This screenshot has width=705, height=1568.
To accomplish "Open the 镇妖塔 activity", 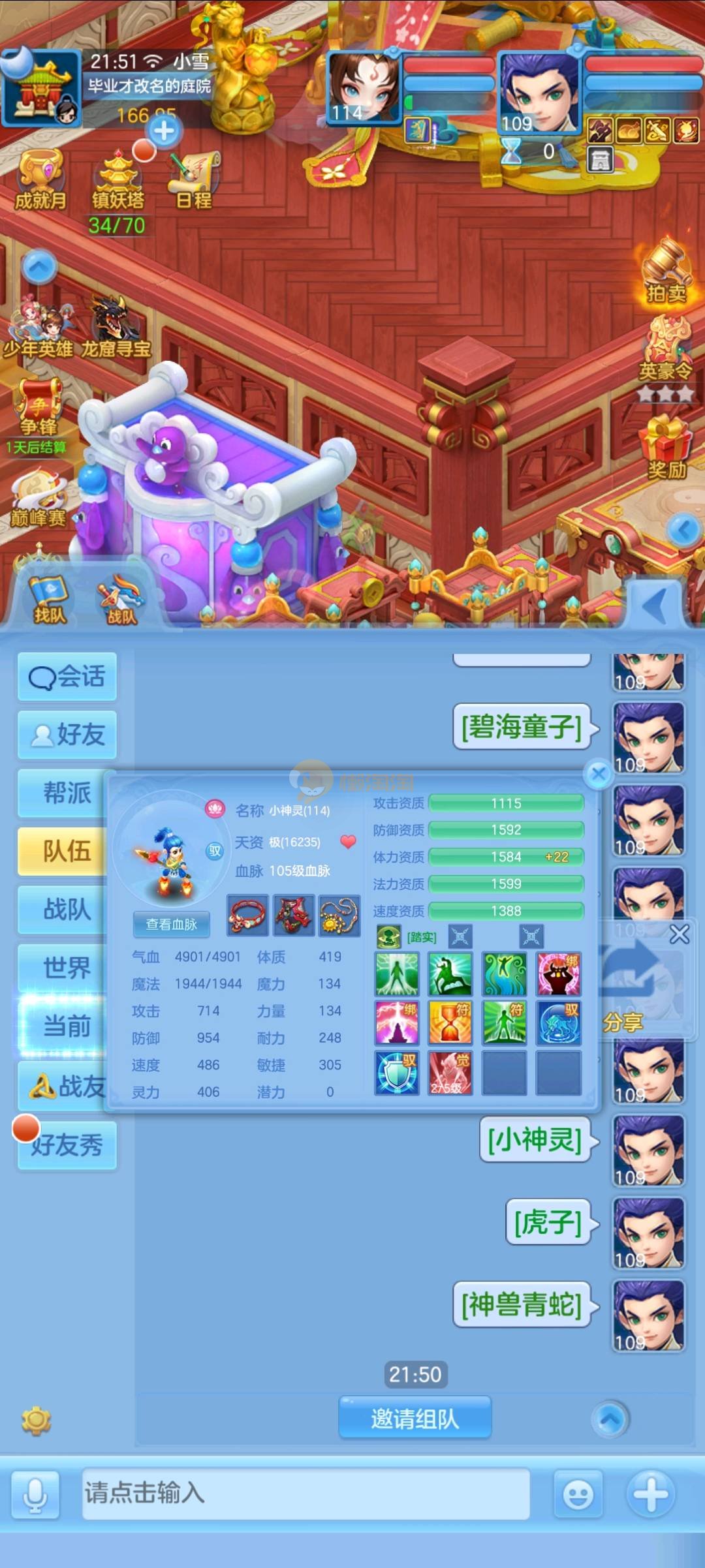I will 117,179.
